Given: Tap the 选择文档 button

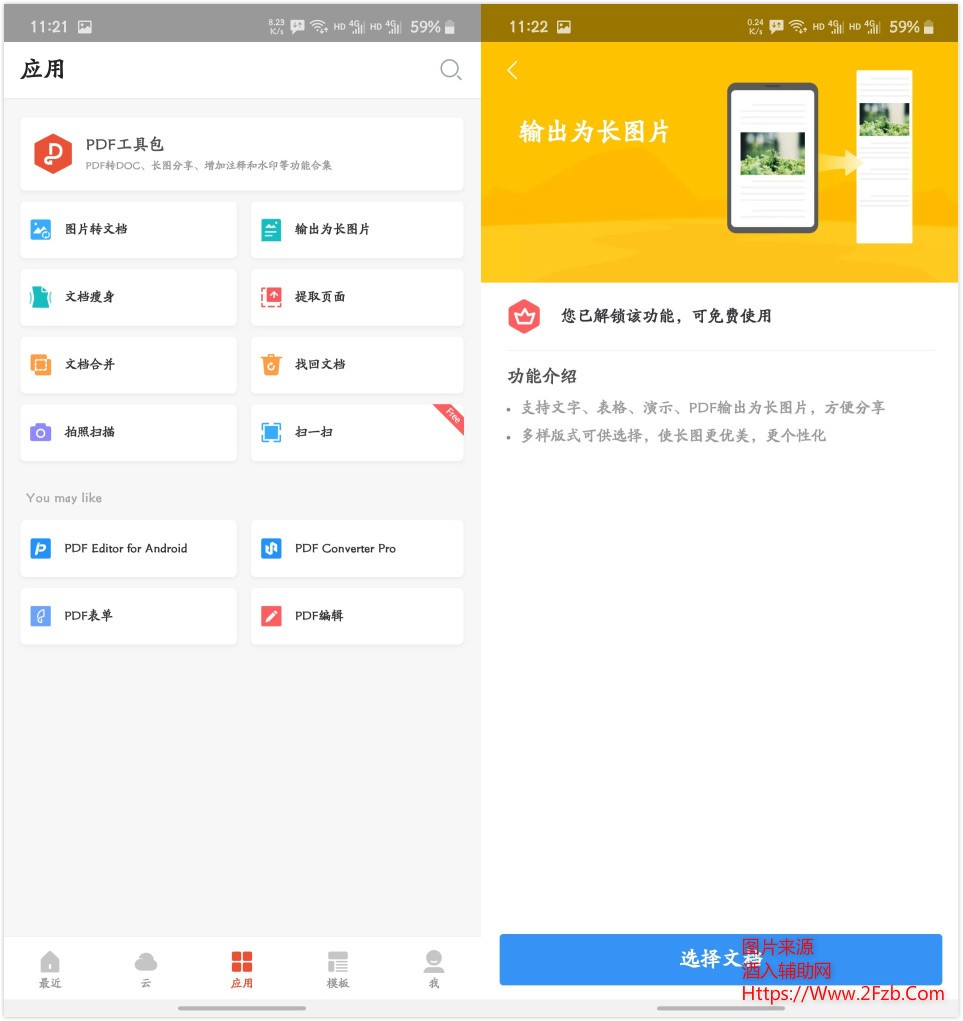Looking at the screenshot, I should [720, 959].
